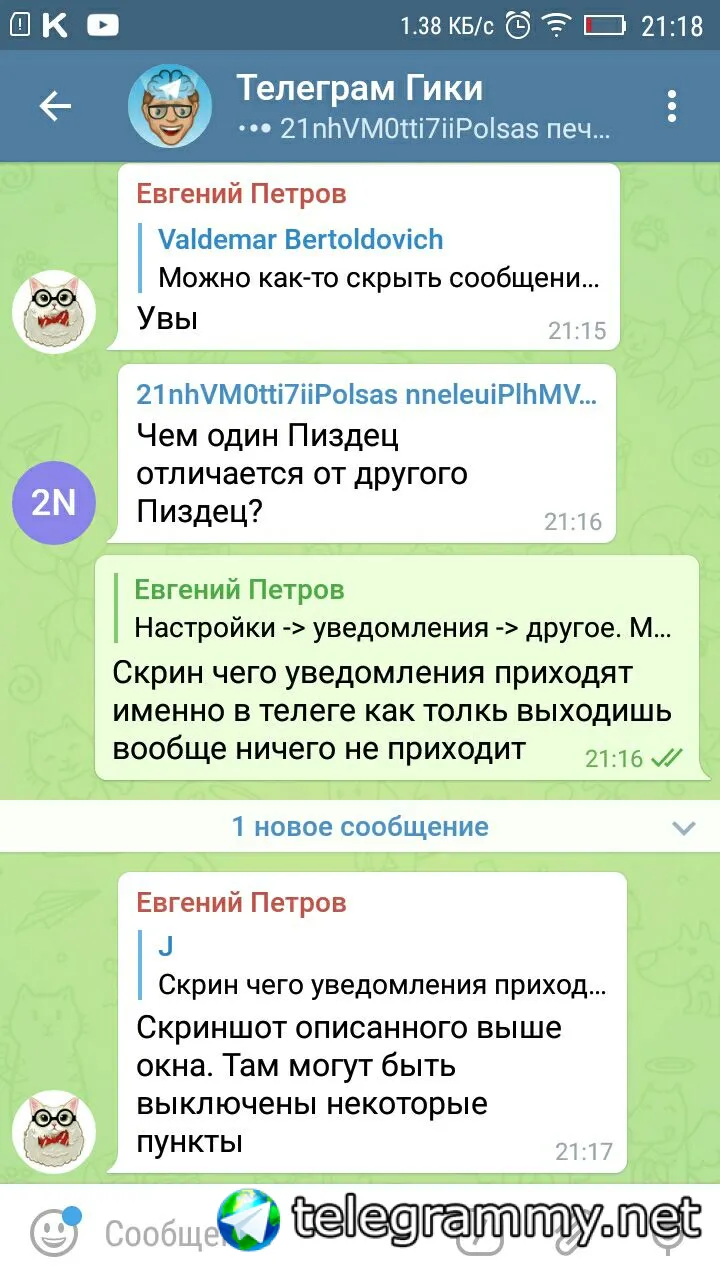The height and width of the screenshot is (1280, 720).
Task: Open the chat overflow menu
Action: point(672,107)
